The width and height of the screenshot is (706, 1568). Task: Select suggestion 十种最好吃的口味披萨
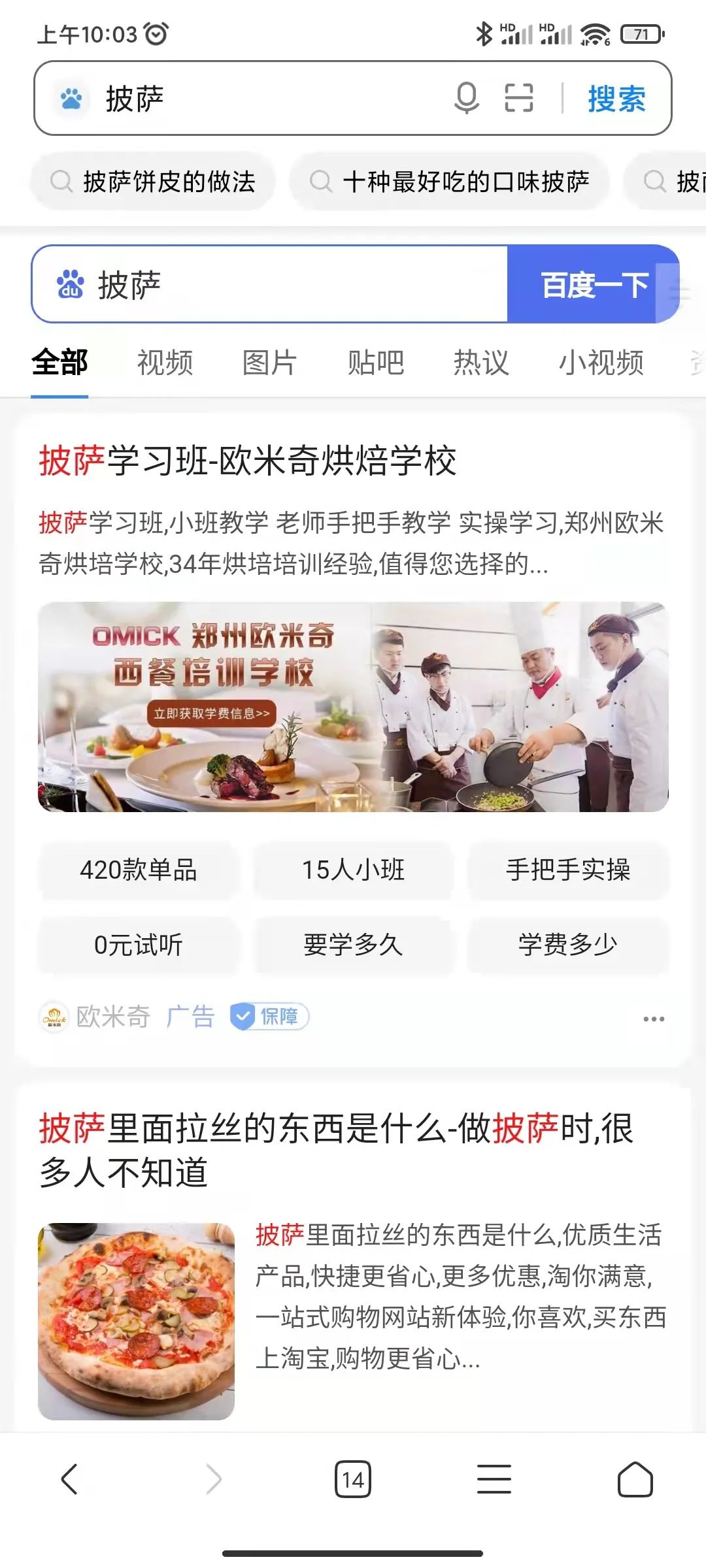click(x=451, y=182)
